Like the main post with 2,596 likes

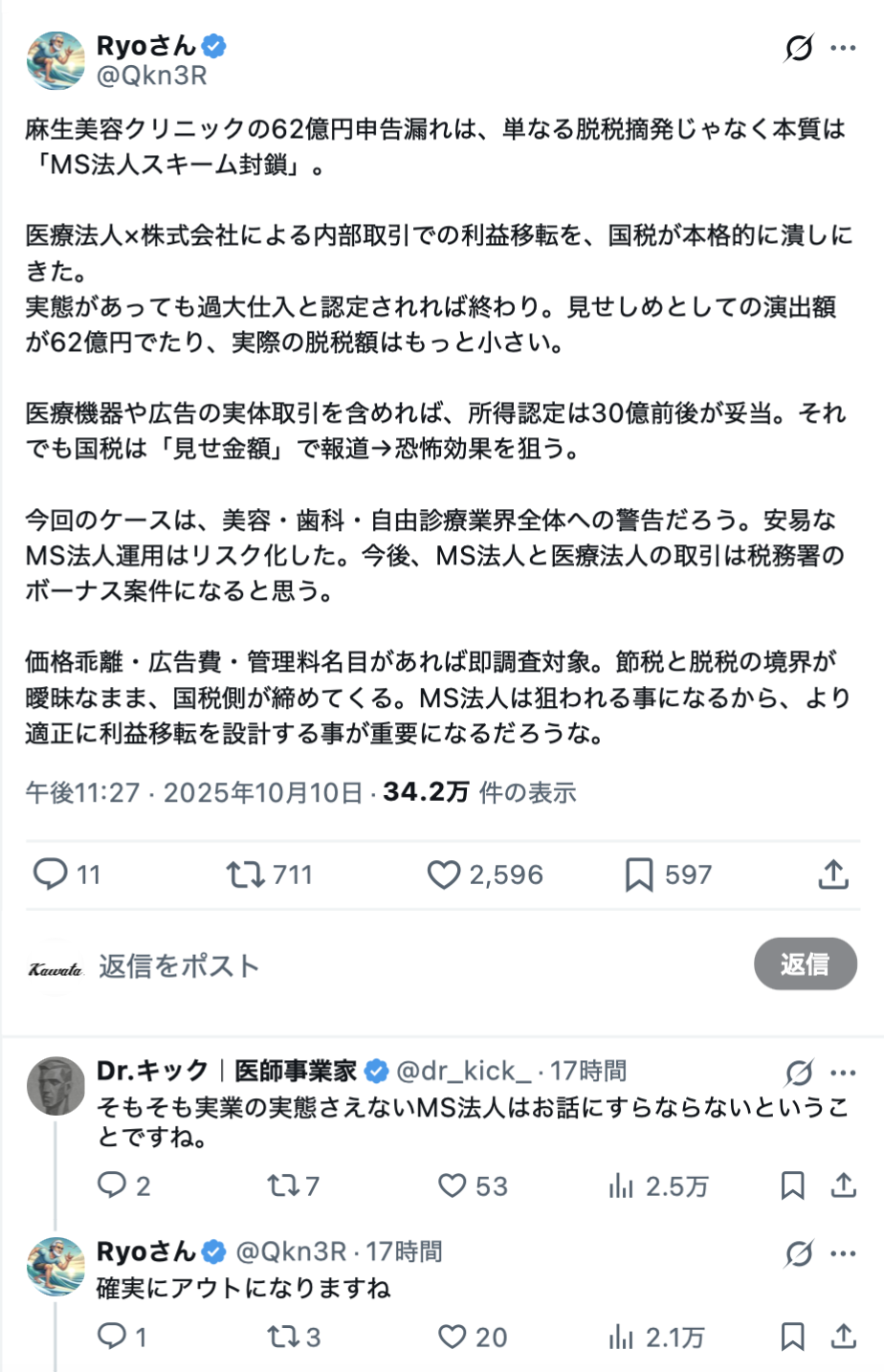point(443,874)
